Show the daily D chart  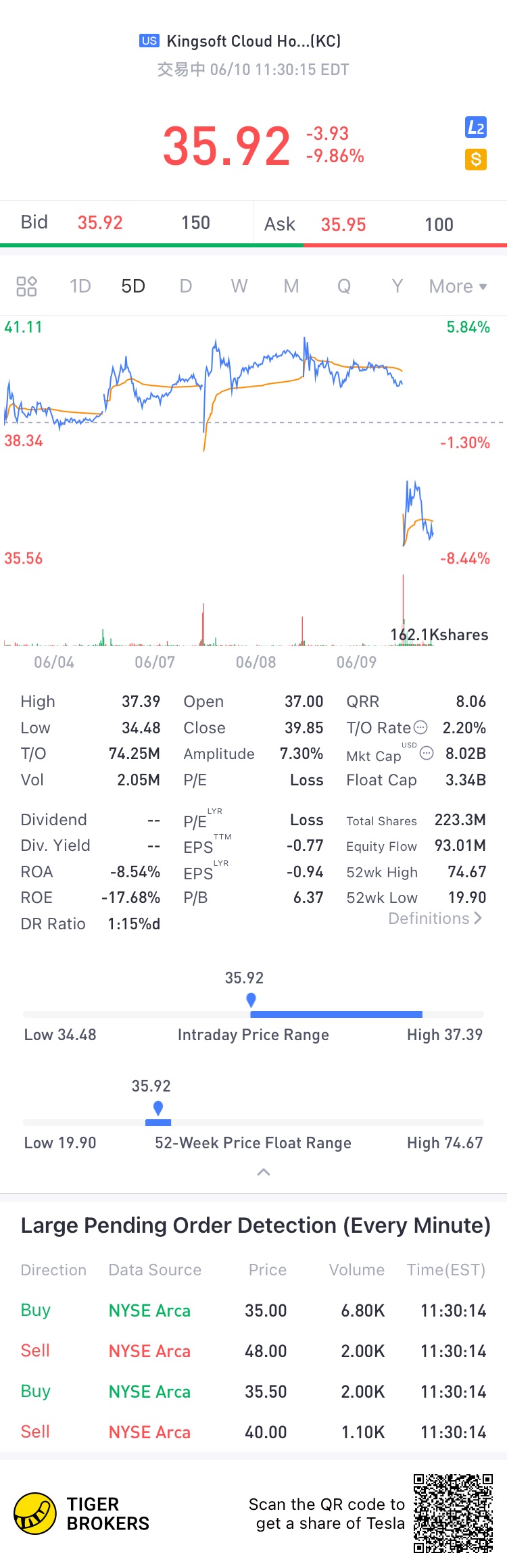pos(186,287)
